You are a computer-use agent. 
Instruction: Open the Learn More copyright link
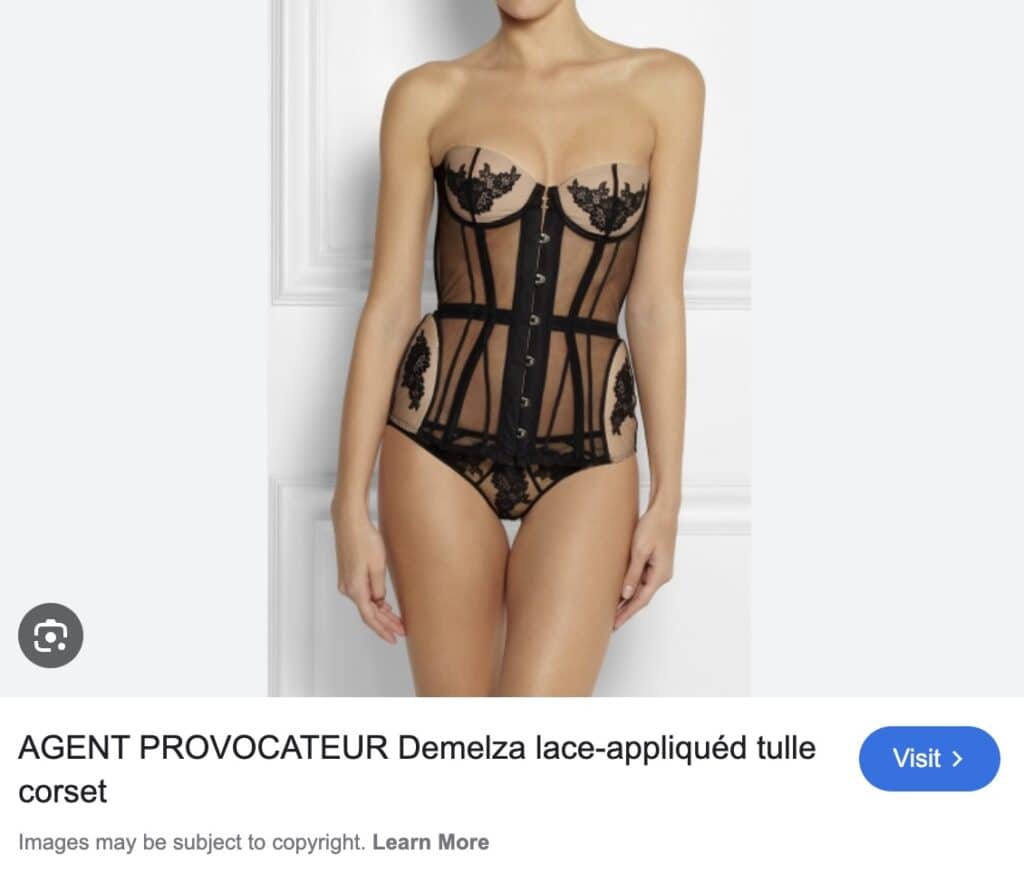[431, 842]
